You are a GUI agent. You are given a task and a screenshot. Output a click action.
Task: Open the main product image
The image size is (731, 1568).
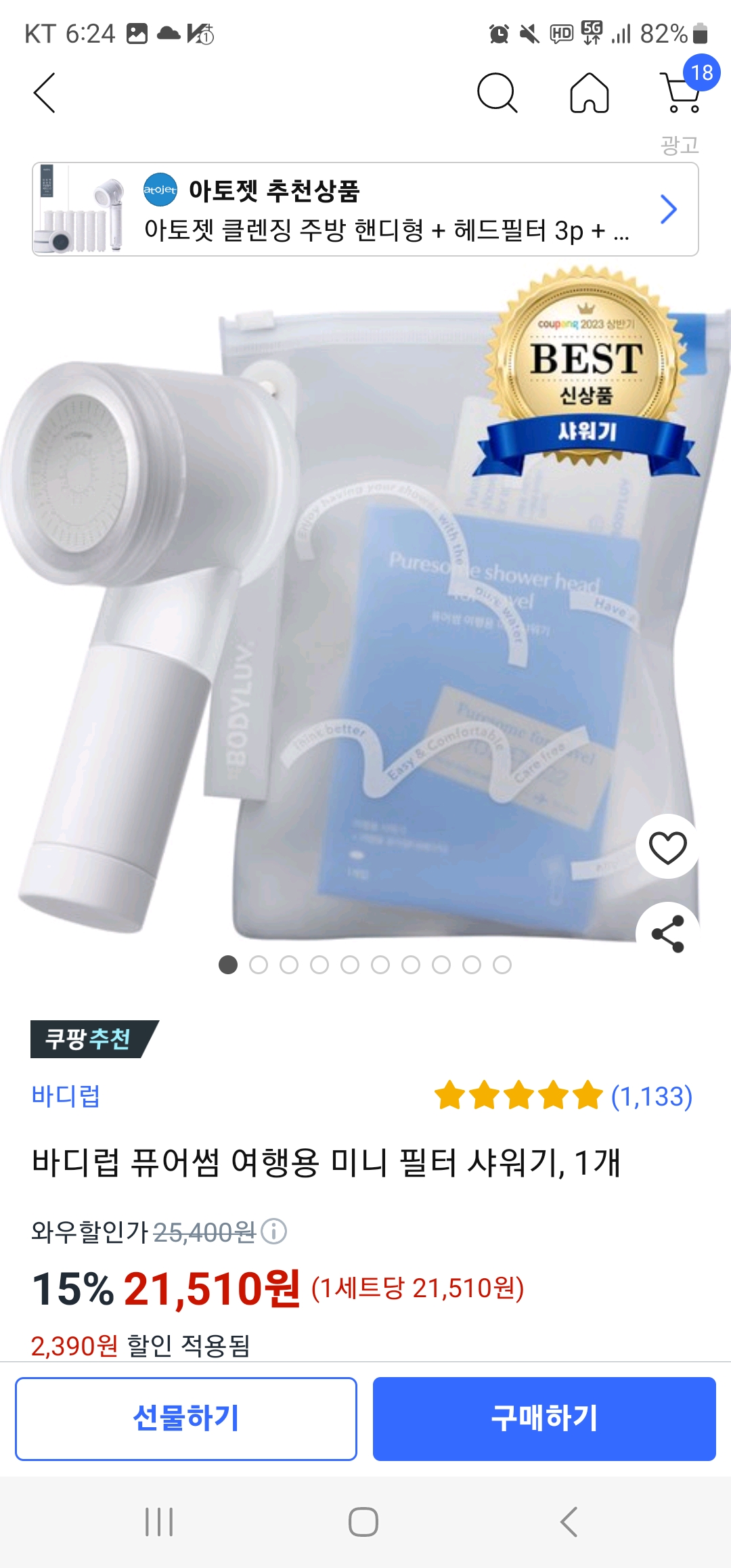[338, 609]
